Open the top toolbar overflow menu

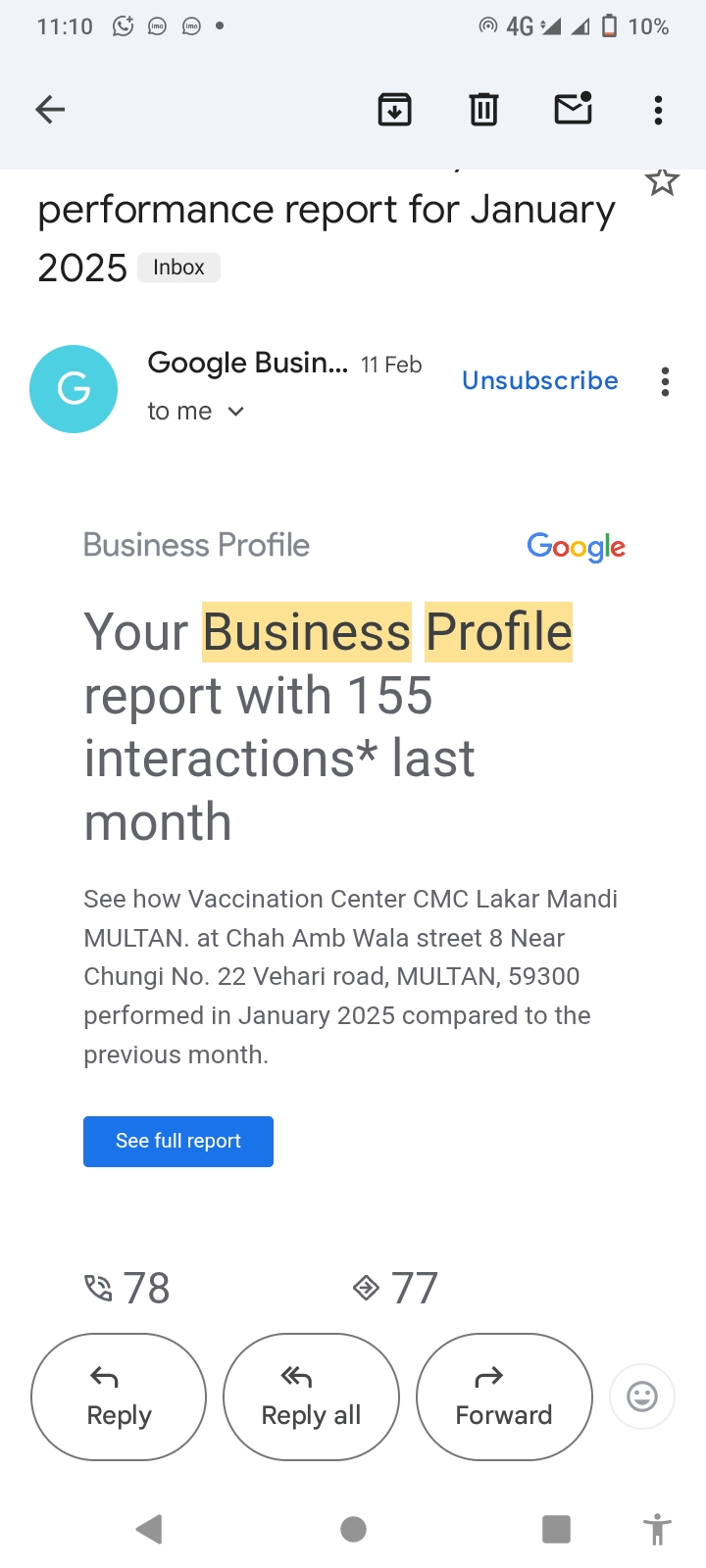[x=658, y=110]
